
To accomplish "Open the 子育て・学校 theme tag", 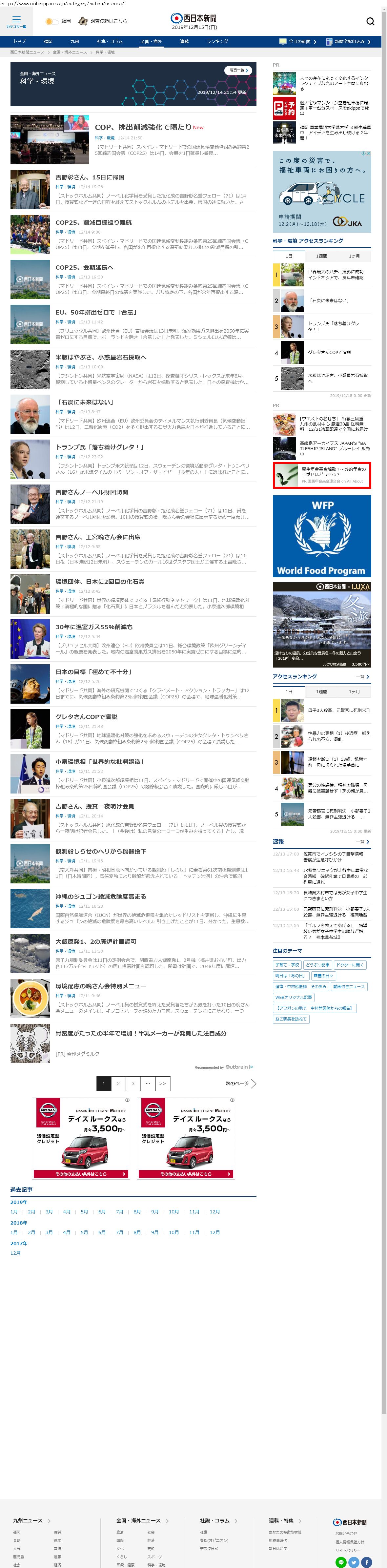I will 287,965.
